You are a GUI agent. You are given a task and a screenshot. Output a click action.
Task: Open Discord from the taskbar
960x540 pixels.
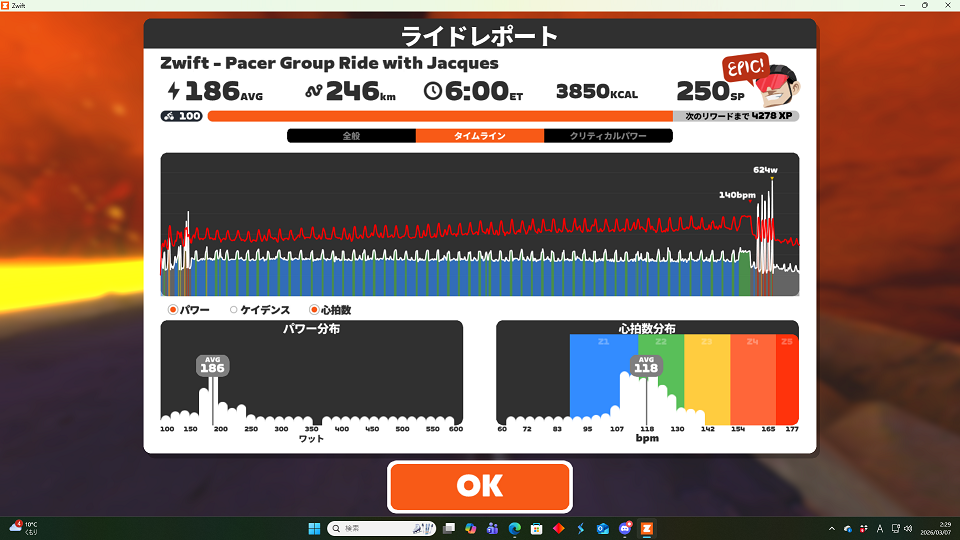click(625, 527)
